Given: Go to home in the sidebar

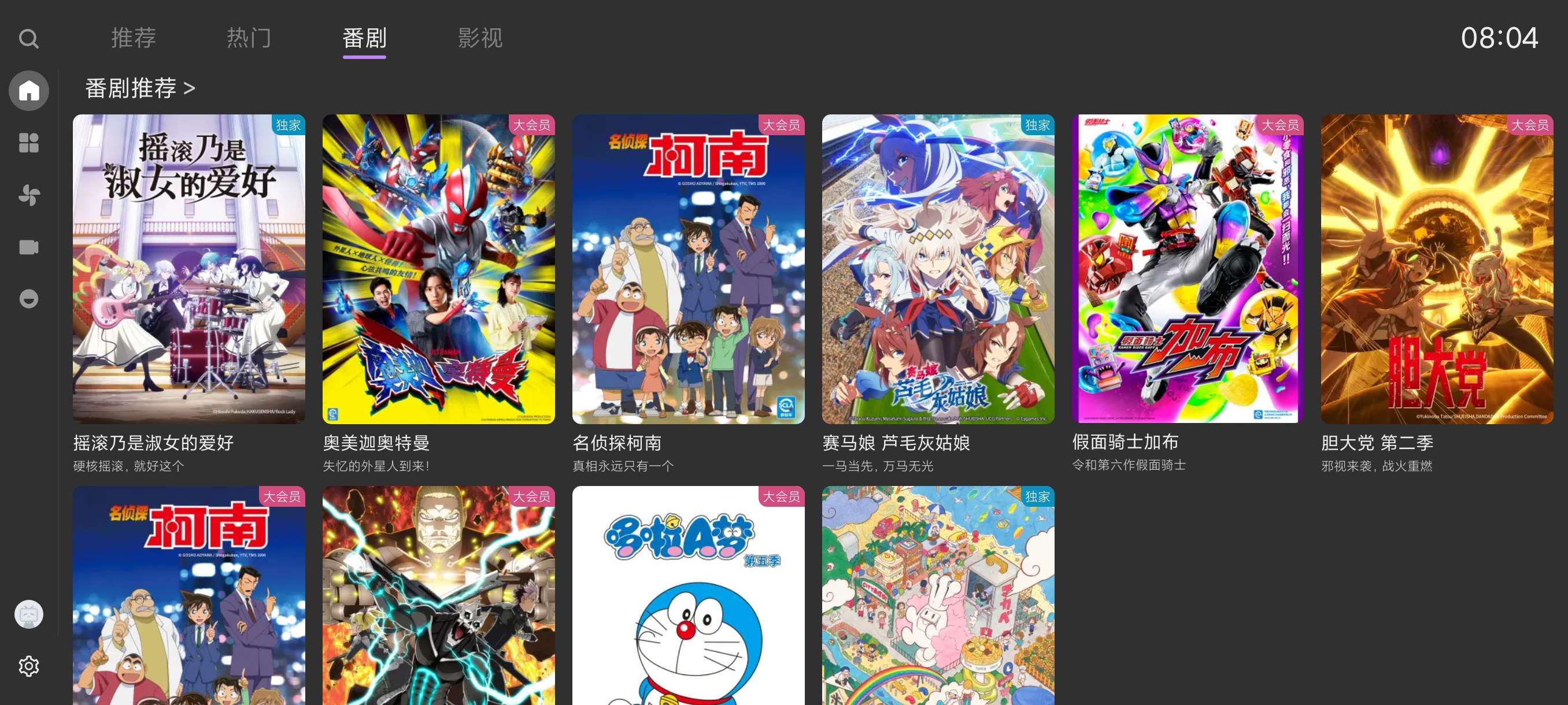Looking at the screenshot, I should click(x=28, y=91).
